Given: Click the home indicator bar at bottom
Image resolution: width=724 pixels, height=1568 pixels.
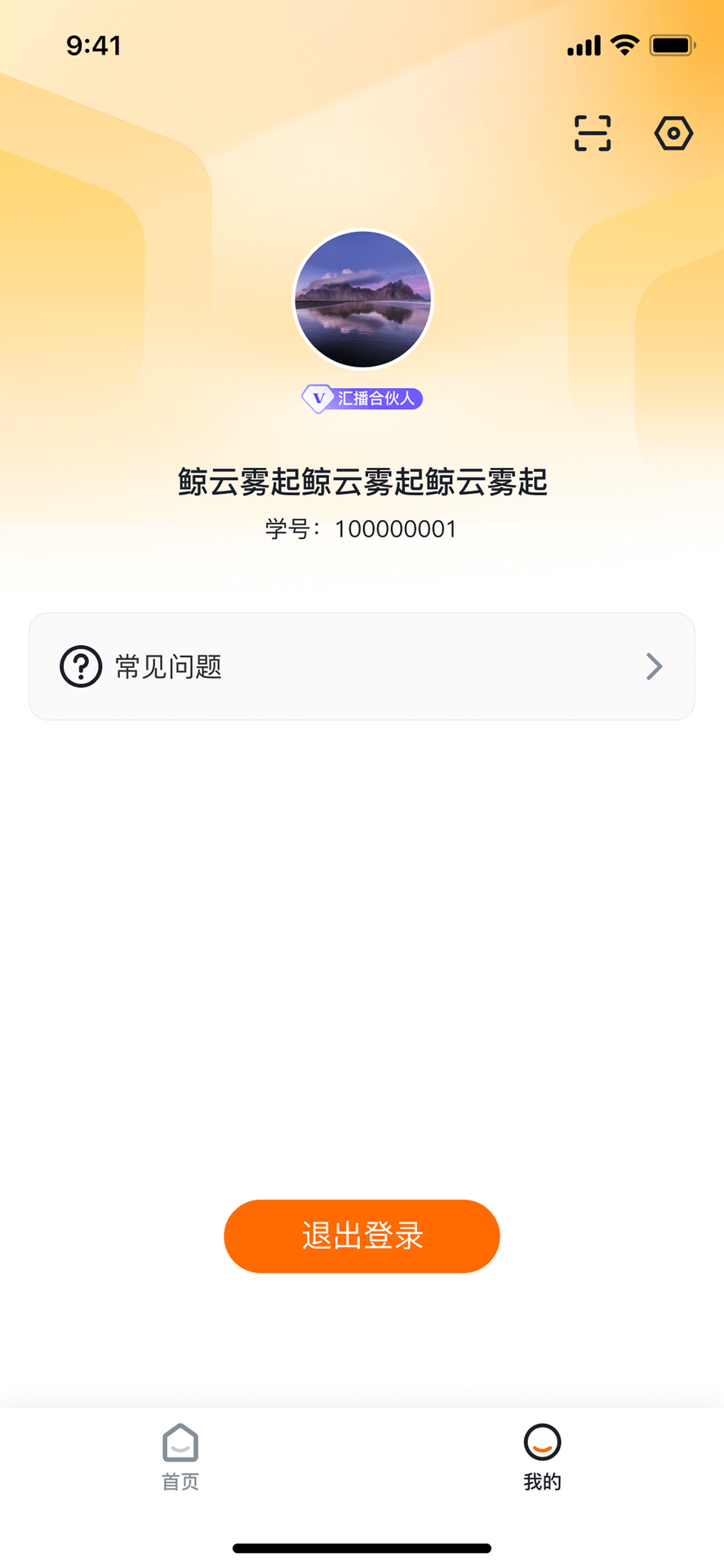Looking at the screenshot, I should [362, 1542].
